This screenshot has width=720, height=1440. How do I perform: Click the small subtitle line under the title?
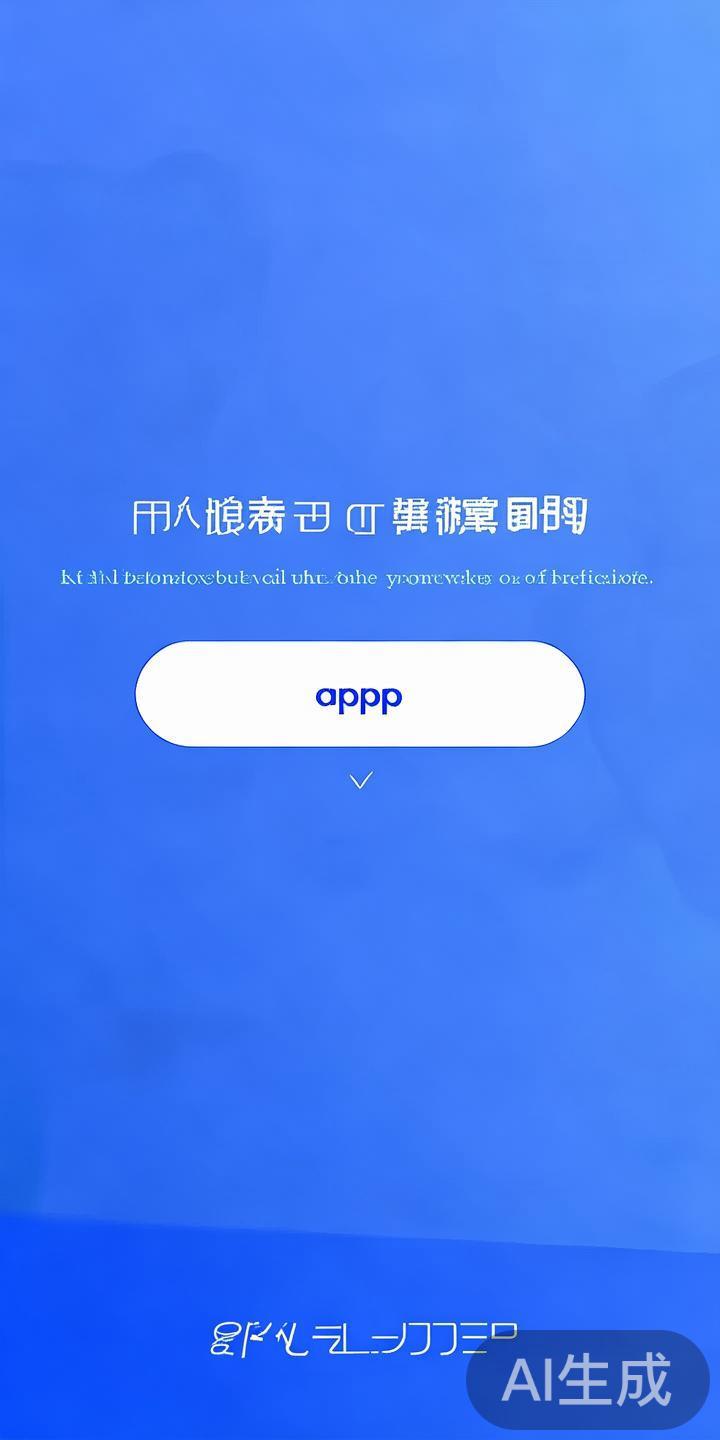coord(357,578)
